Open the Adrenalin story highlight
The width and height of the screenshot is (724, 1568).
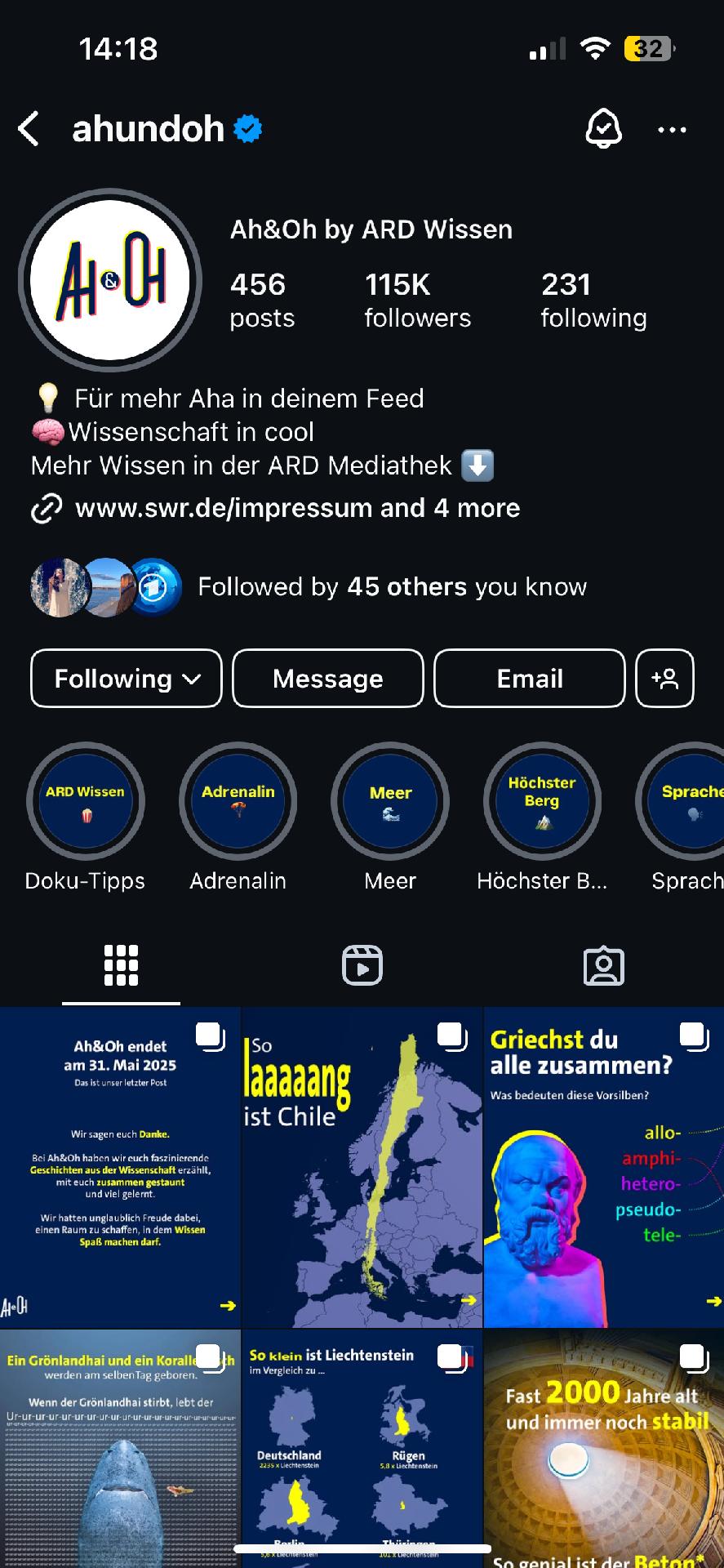click(x=238, y=801)
